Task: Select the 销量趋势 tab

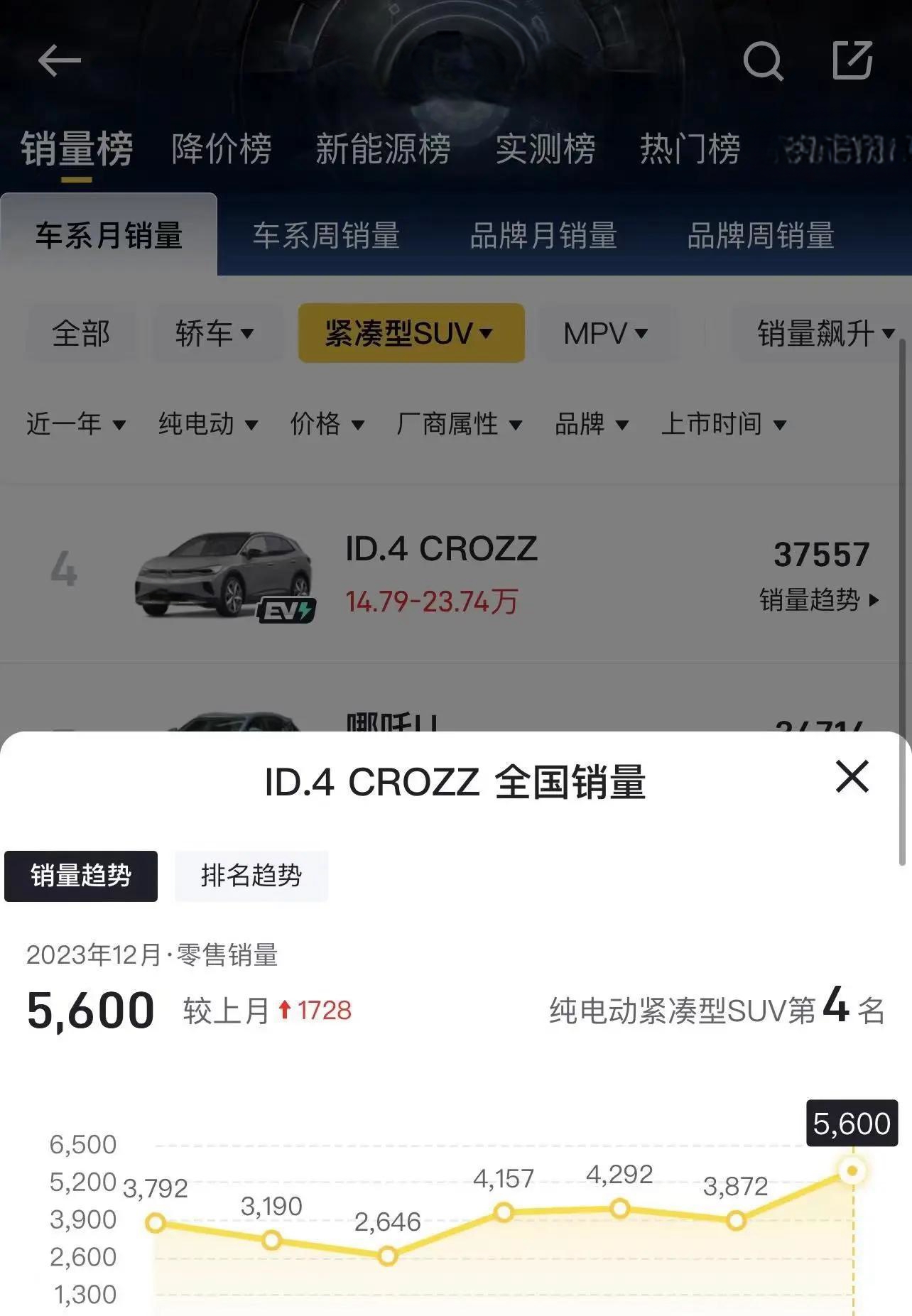Action: pyautogui.click(x=81, y=876)
